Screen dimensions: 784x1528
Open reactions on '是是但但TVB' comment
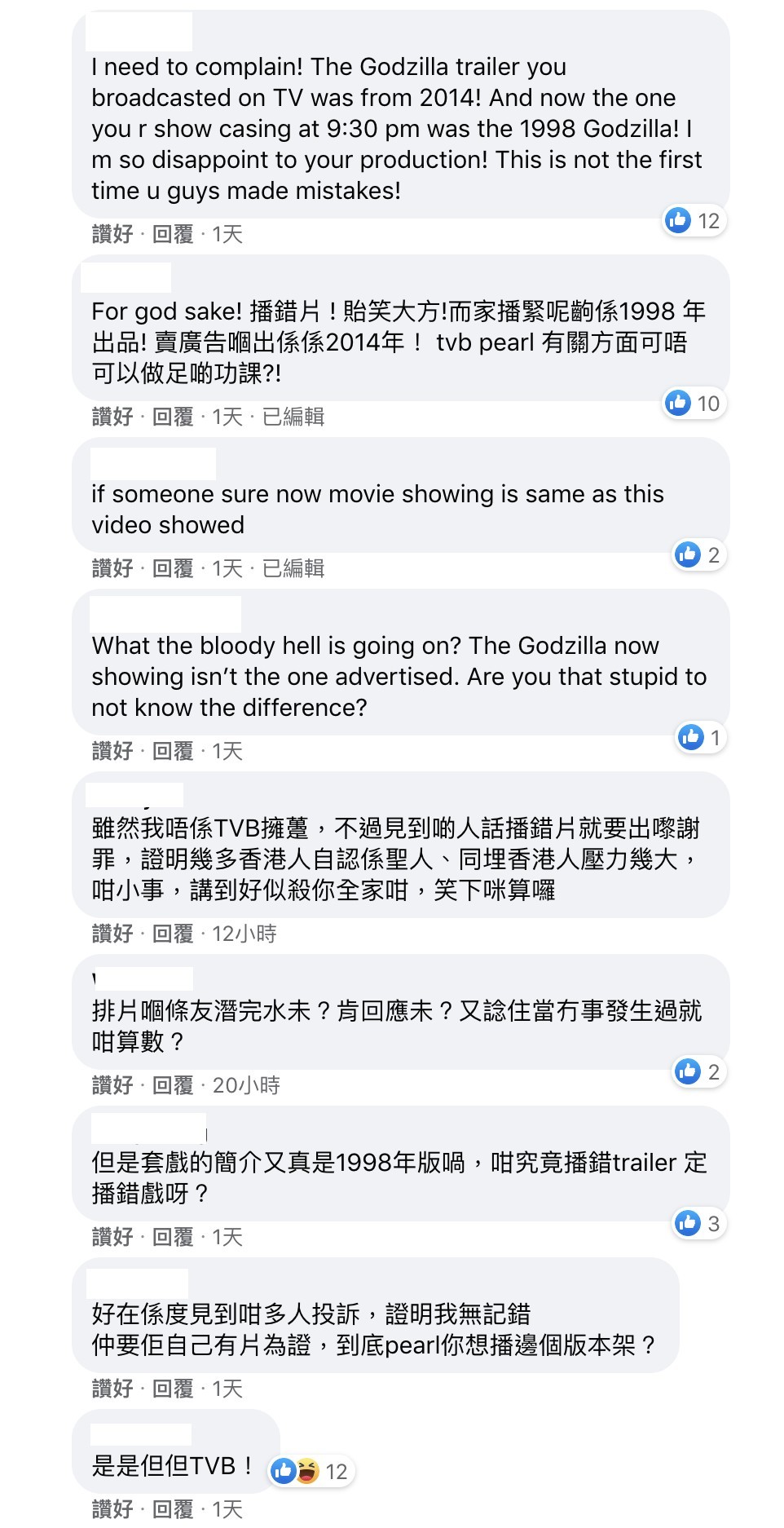[x=311, y=1472]
